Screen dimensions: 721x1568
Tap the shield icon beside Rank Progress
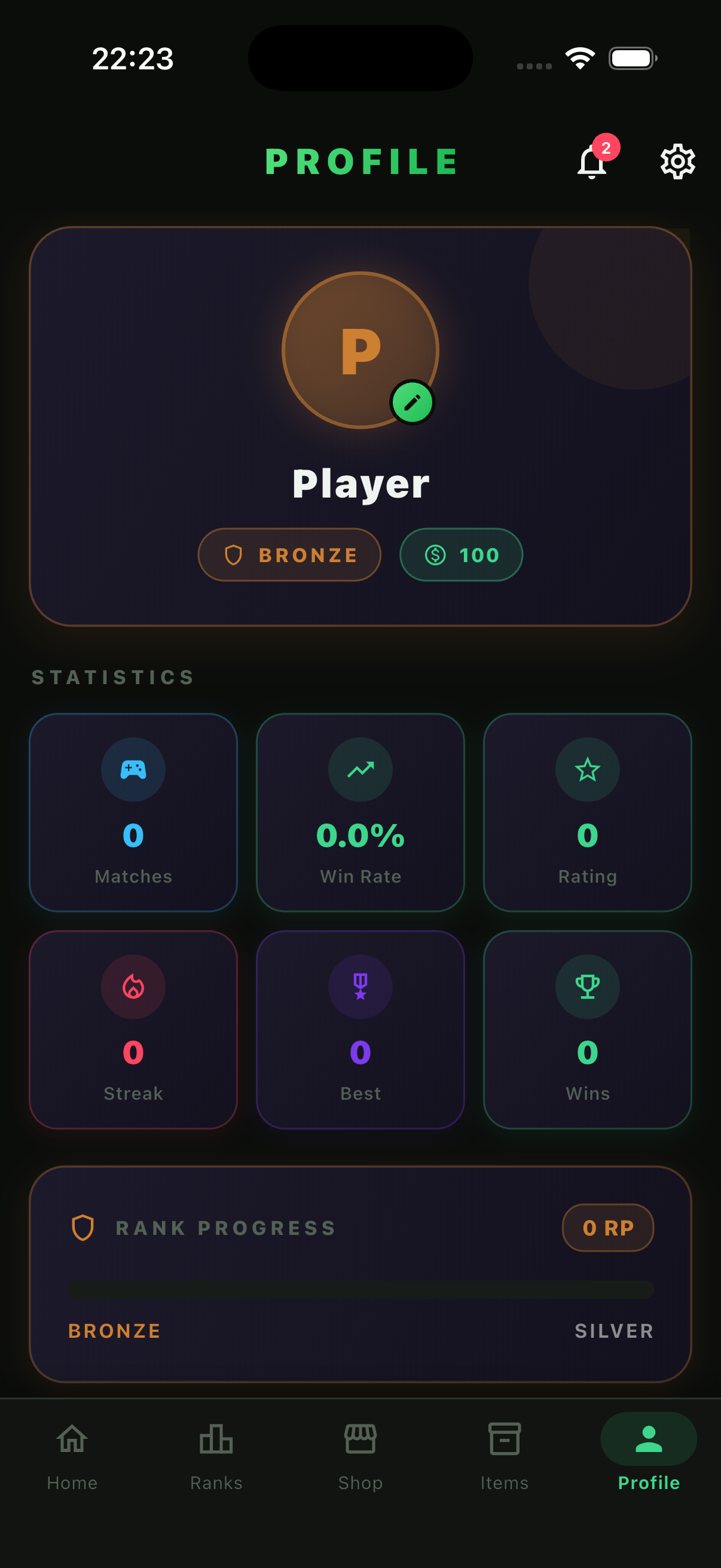point(82,1227)
